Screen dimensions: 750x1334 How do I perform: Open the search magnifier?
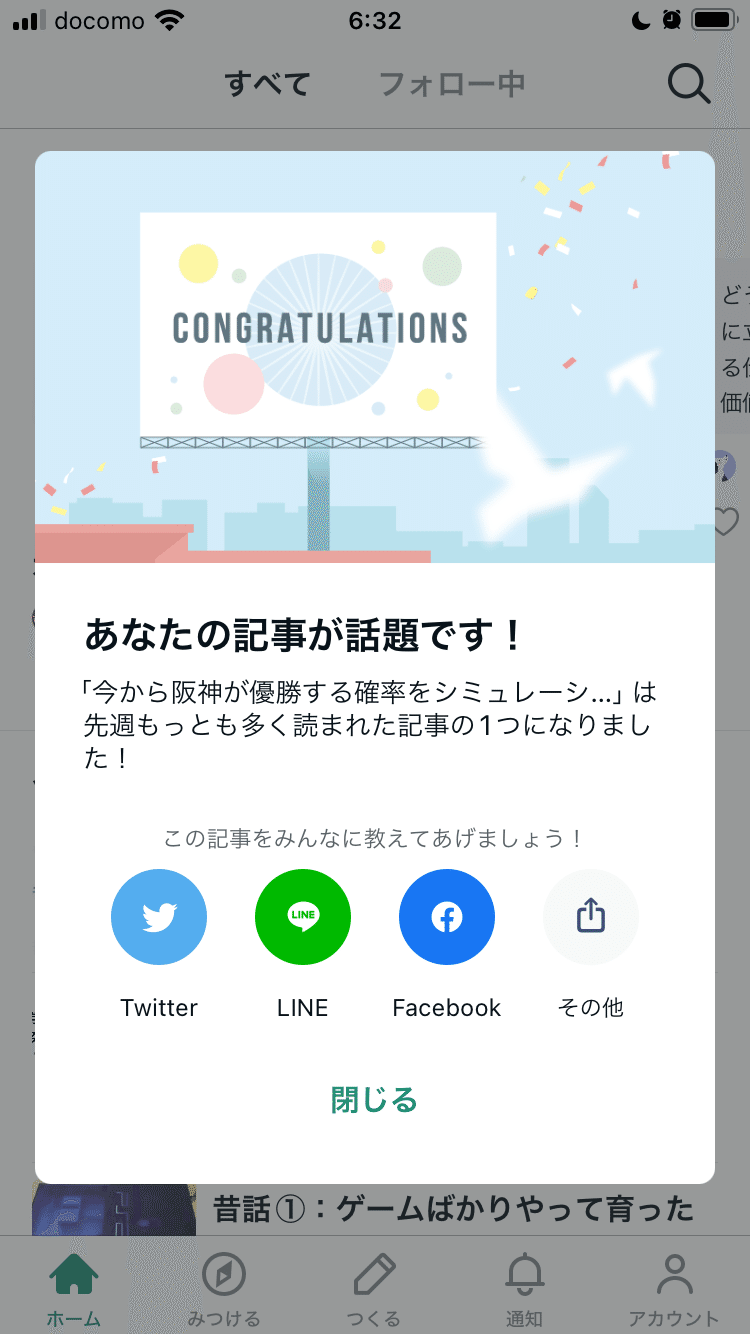(688, 84)
